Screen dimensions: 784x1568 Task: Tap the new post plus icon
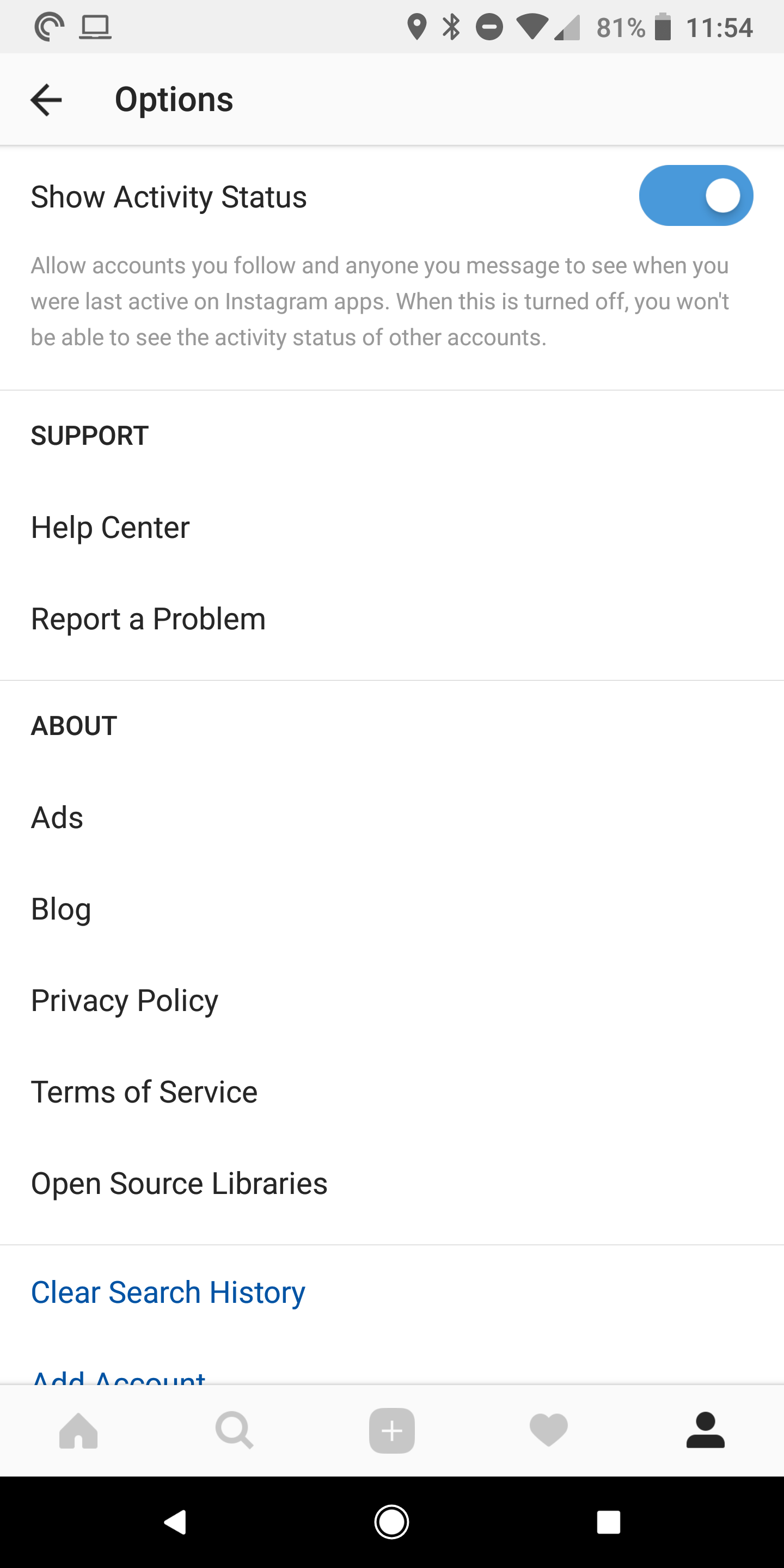[392, 1429]
